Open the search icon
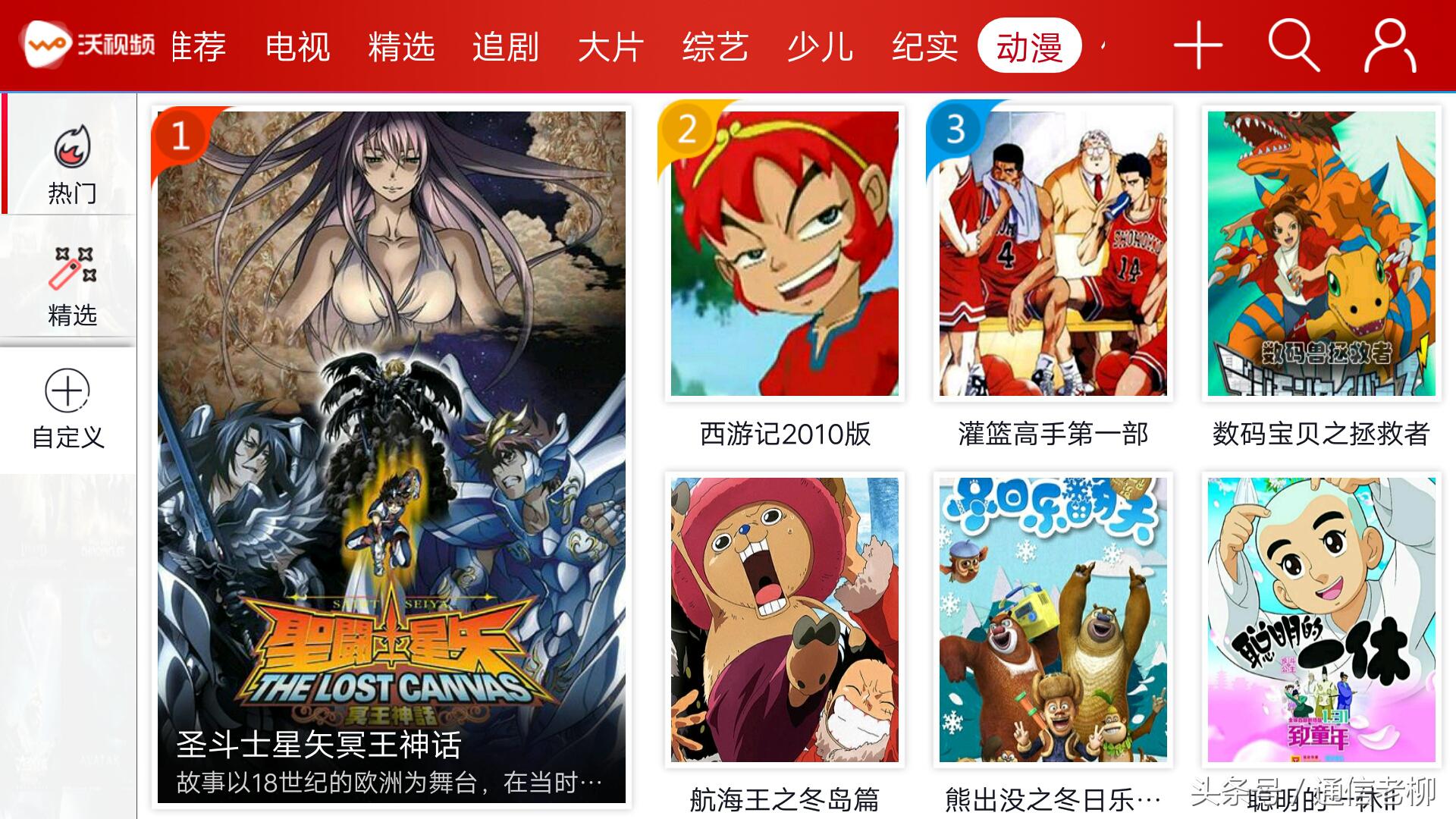 click(1294, 45)
